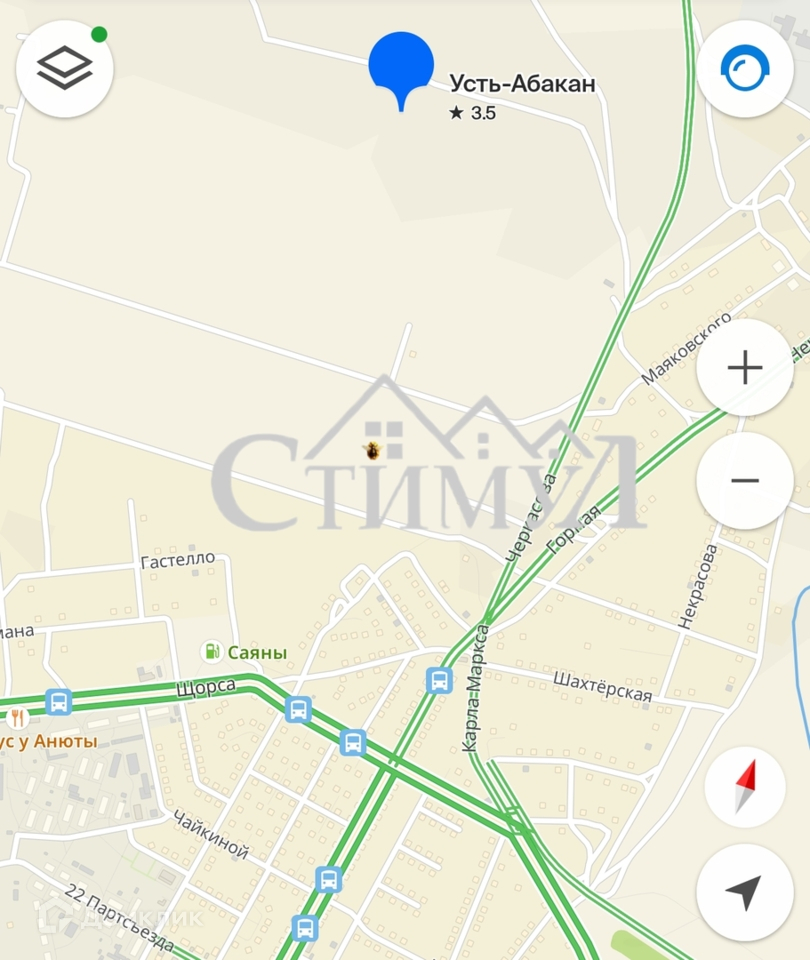
Task: Open the у Анюты cafe marker
Action: [x=17, y=717]
